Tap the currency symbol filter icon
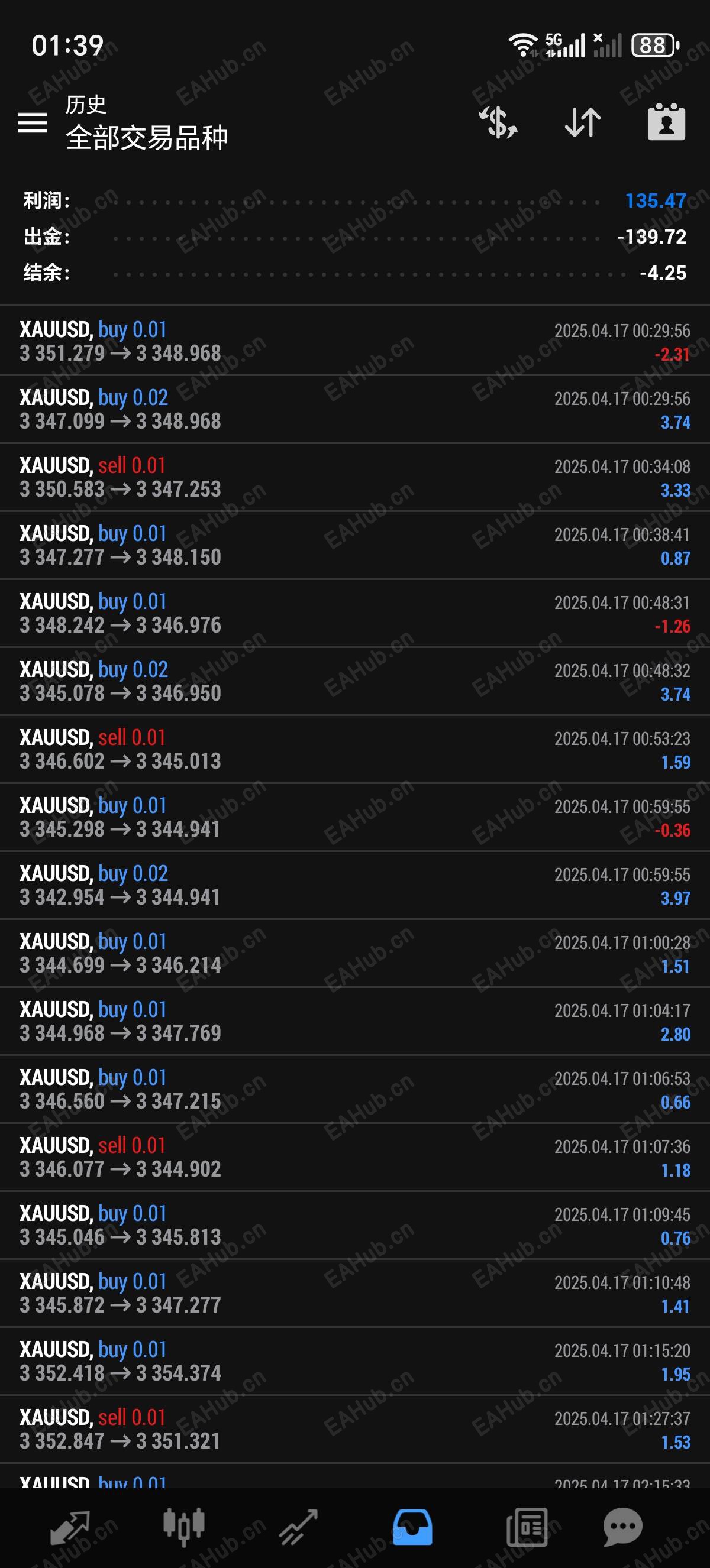This screenshot has width=710, height=1568. [x=498, y=122]
